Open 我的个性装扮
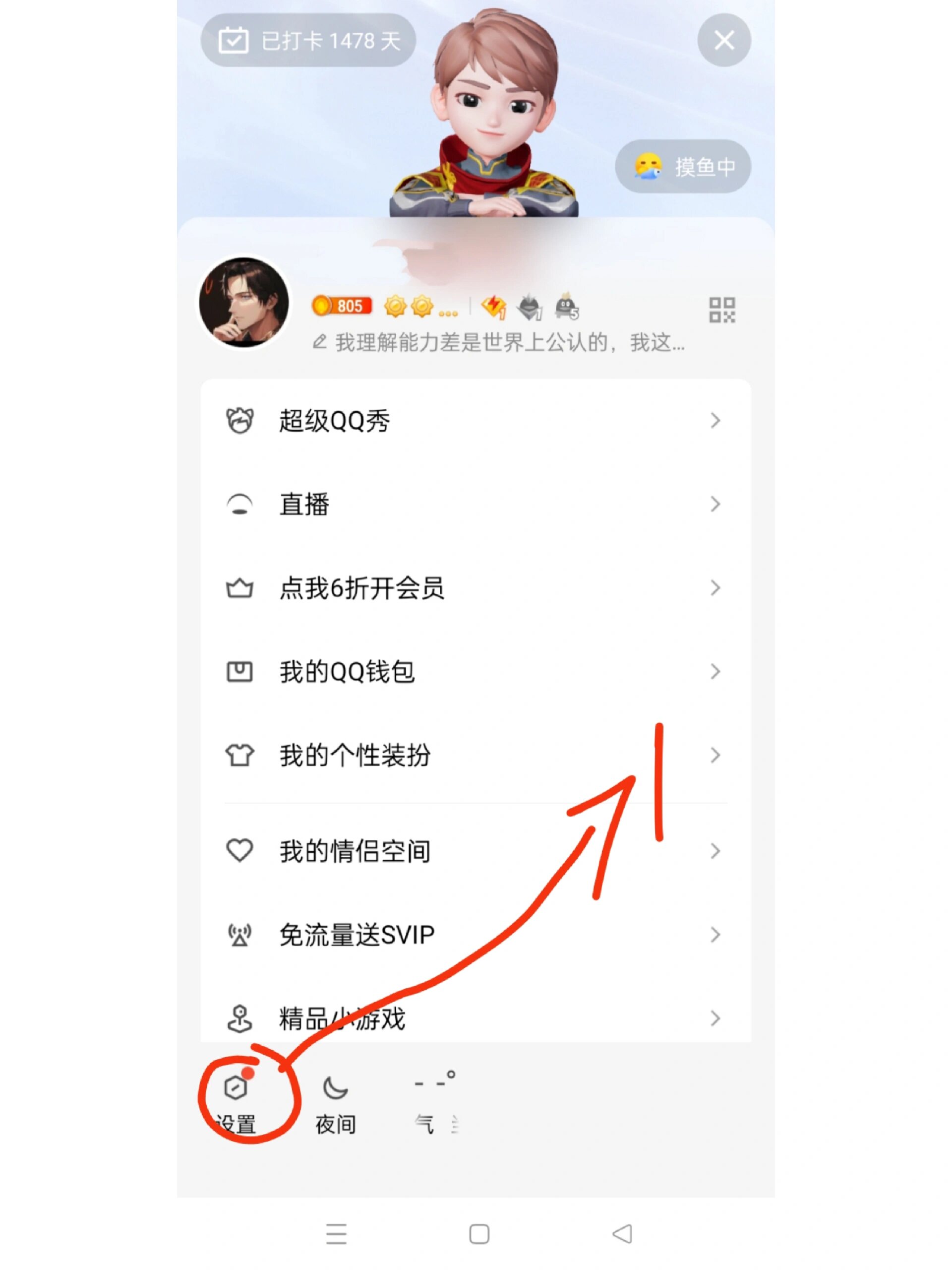Viewport: 952px width, 1270px height. (x=475, y=755)
